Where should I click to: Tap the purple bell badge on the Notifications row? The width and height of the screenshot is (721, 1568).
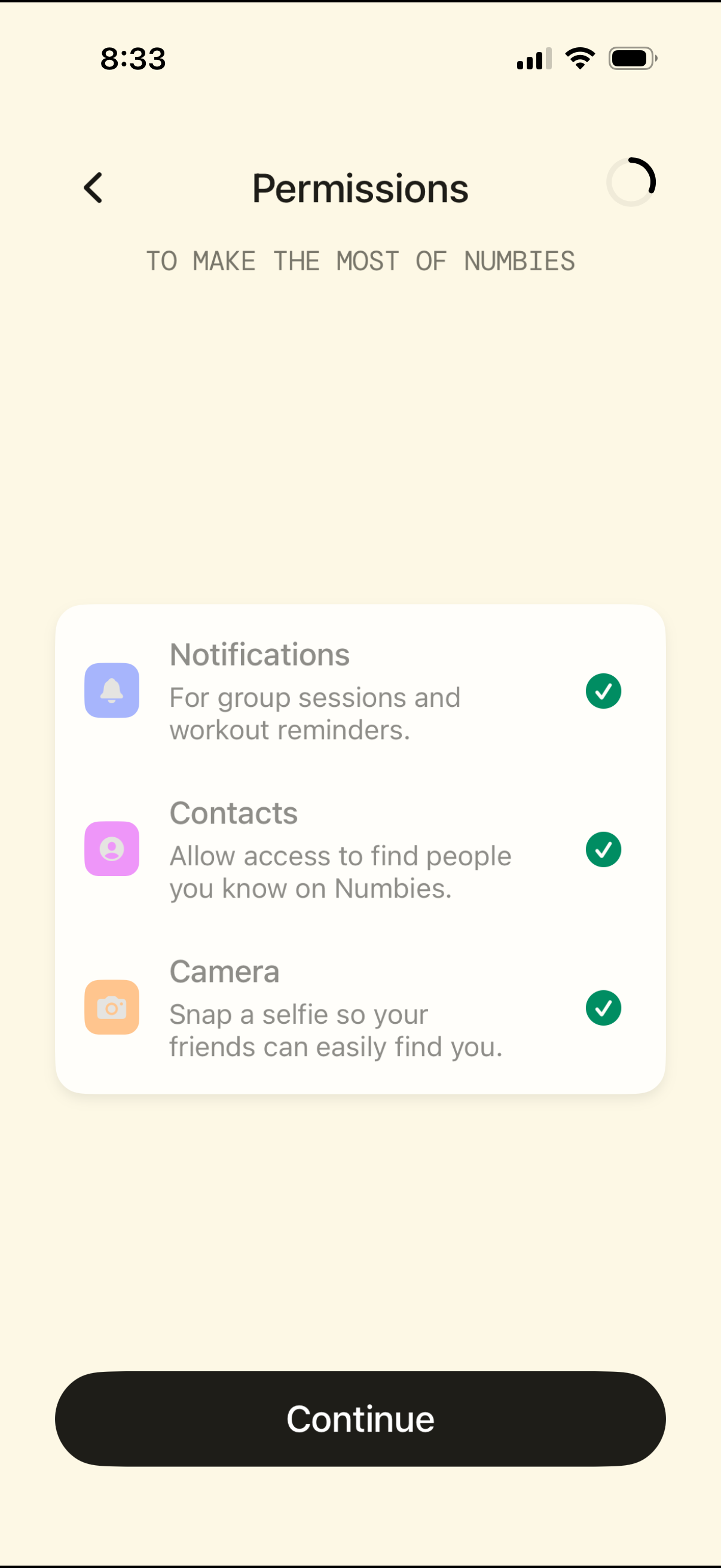click(111, 691)
